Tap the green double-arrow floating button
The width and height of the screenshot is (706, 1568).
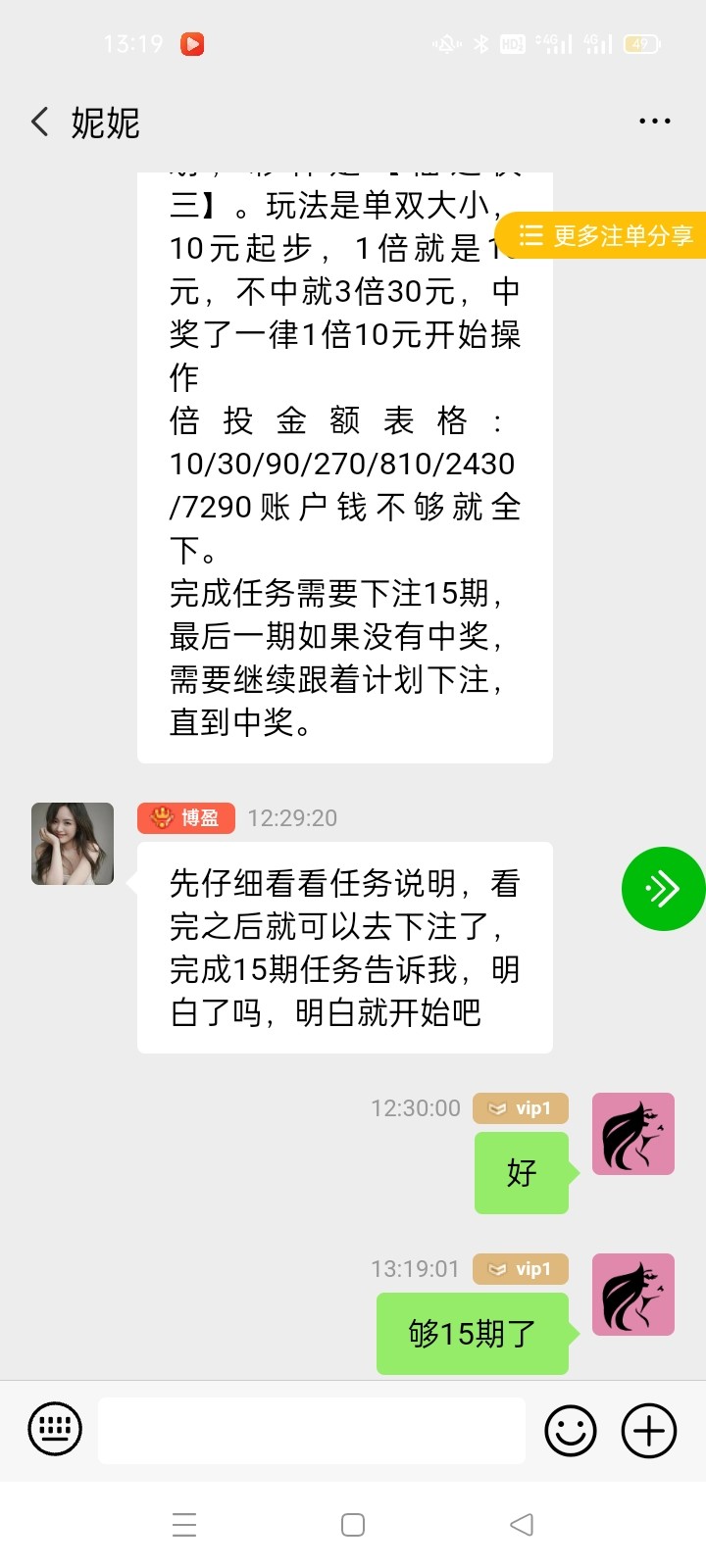point(664,889)
